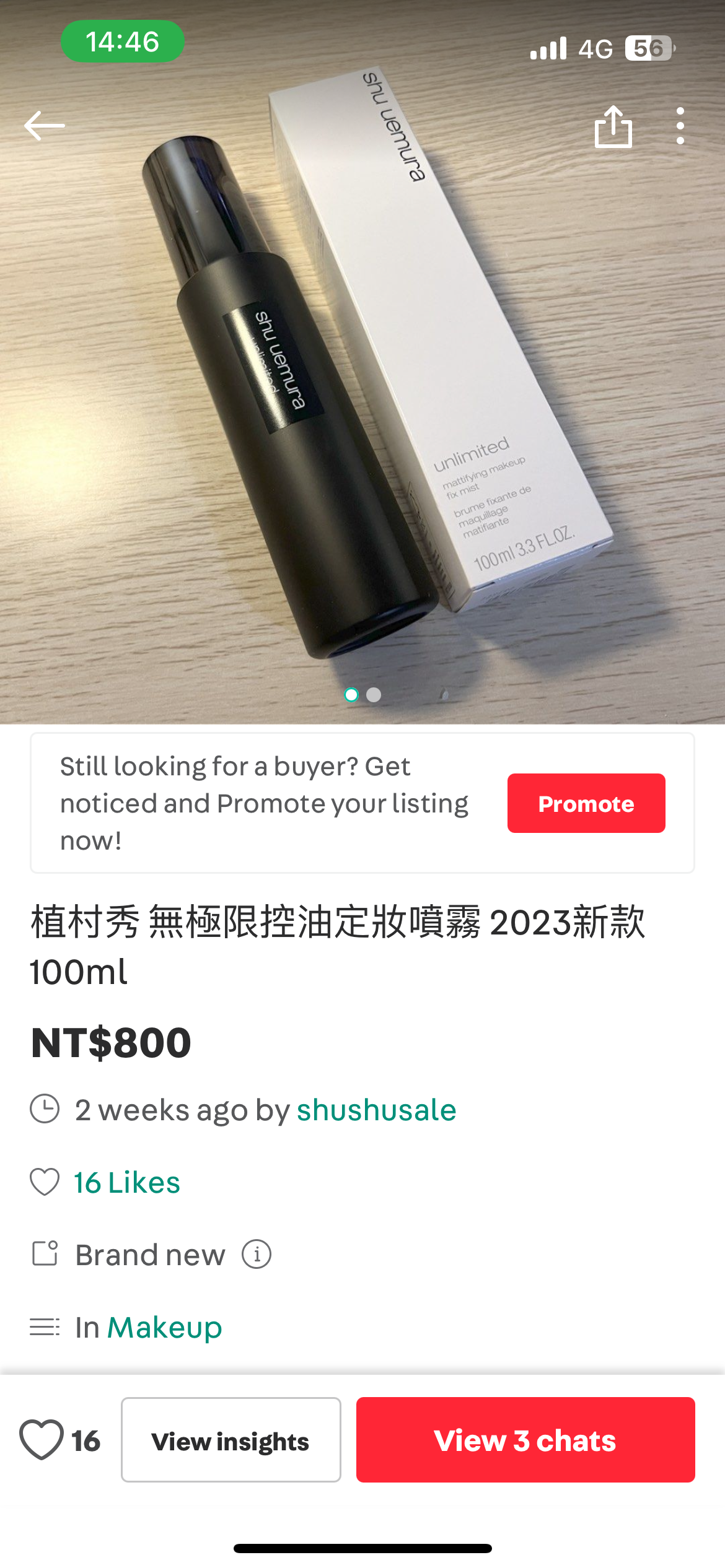Show Brand new condition info
Viewport: 725px width, 1568px height.
pos(257,1255)
